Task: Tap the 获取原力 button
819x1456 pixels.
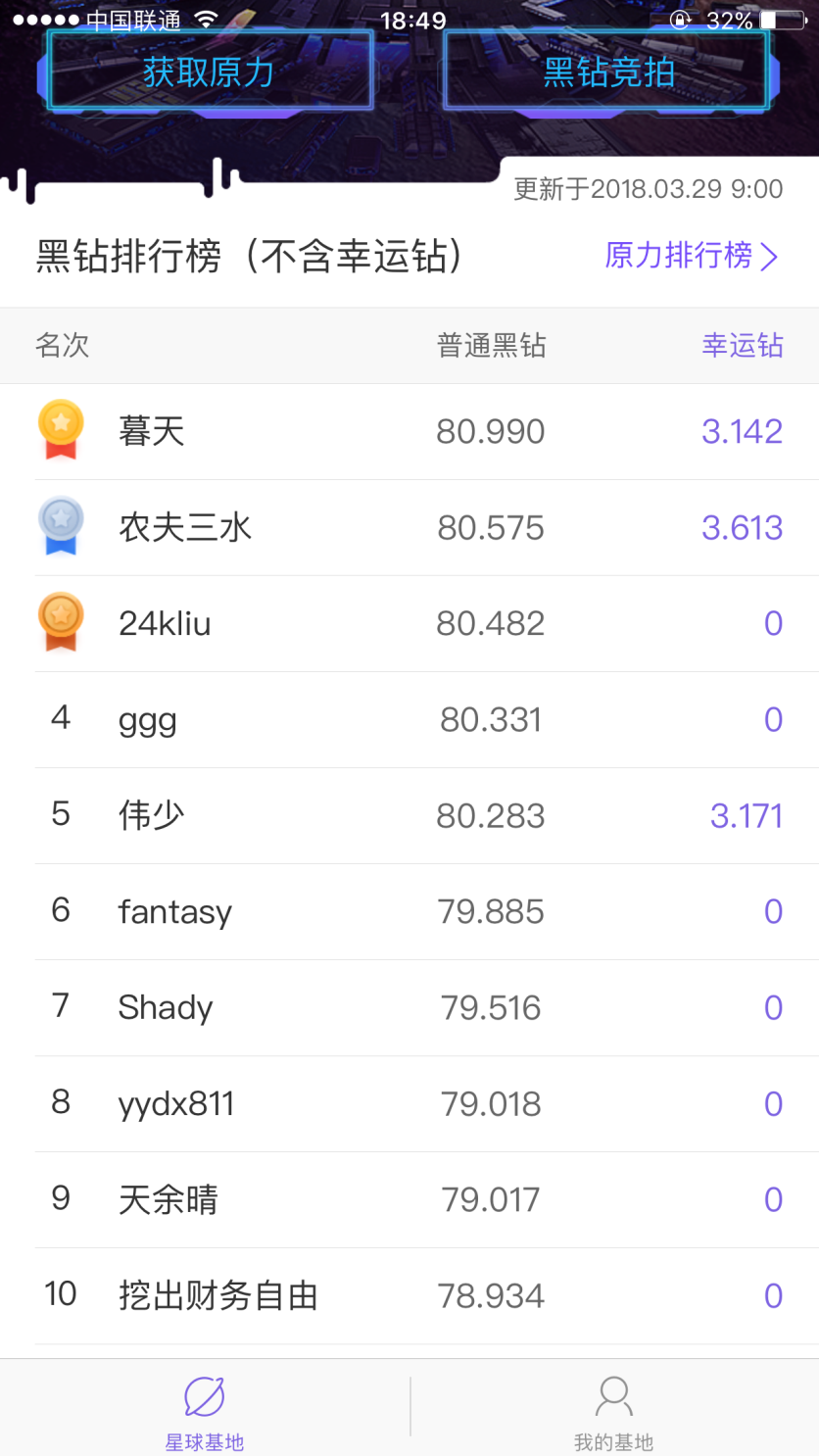Action: [209, 72]
